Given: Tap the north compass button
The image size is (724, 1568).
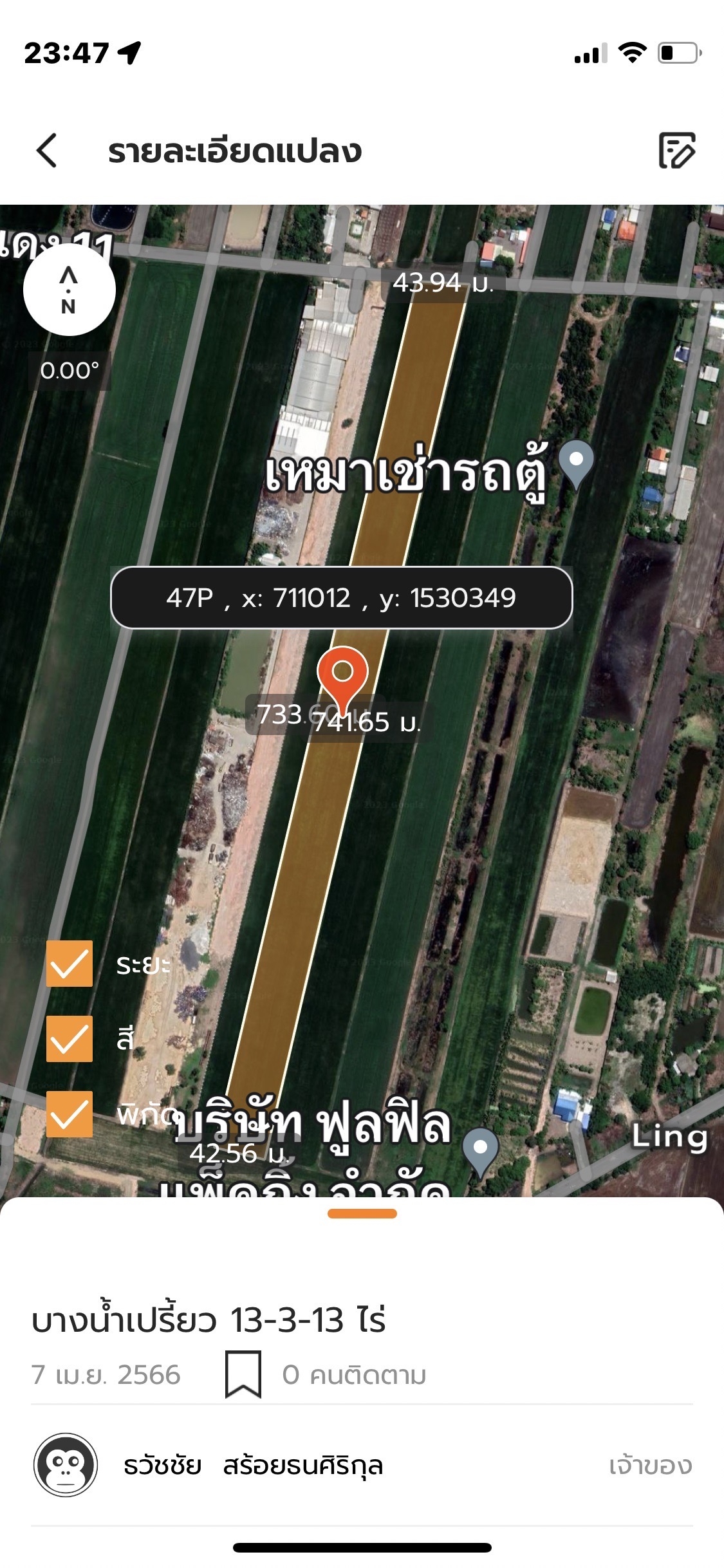Looking at the screenshot, I should coord(70,290).
